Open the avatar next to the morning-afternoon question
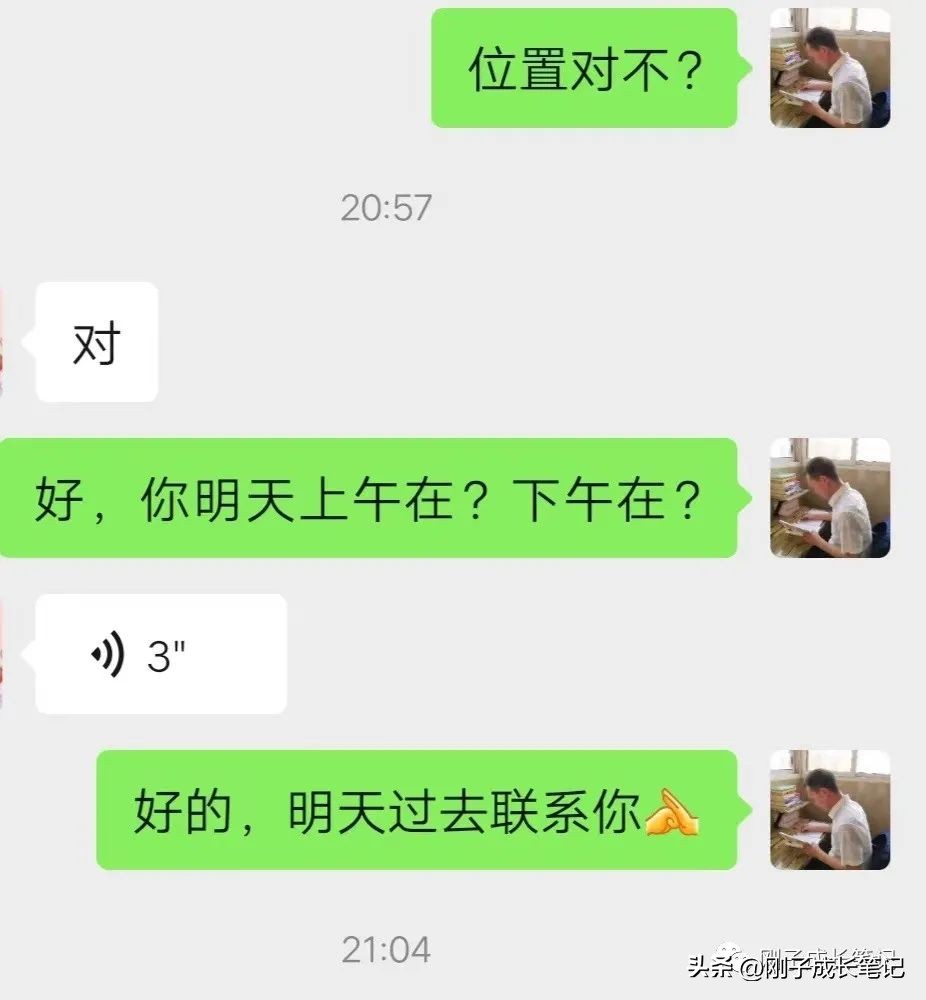Screen dimensions: 926x1000 point(828,497)
